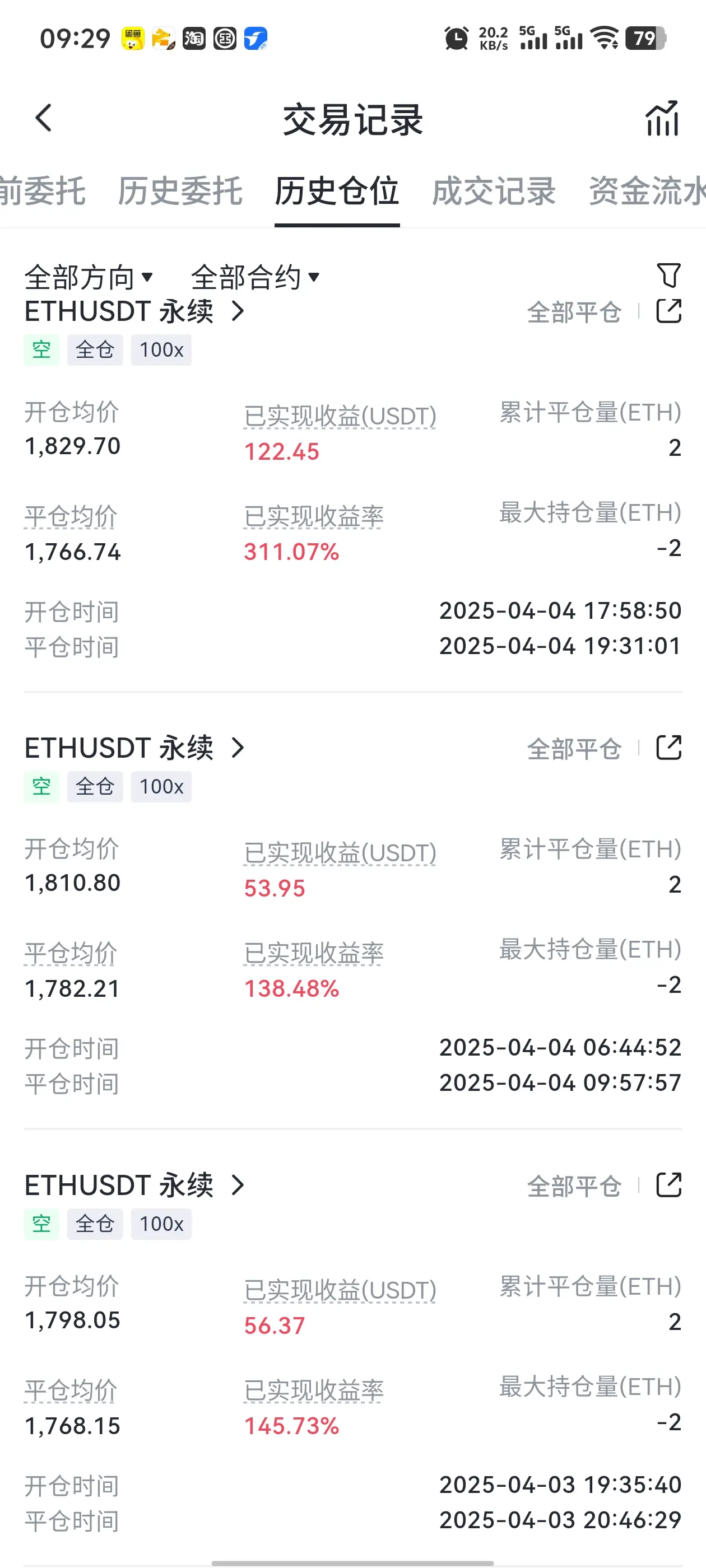706x1568 pixels.
Task: Expand the 全部方向 direction dropdown
Action: point(89,278)
